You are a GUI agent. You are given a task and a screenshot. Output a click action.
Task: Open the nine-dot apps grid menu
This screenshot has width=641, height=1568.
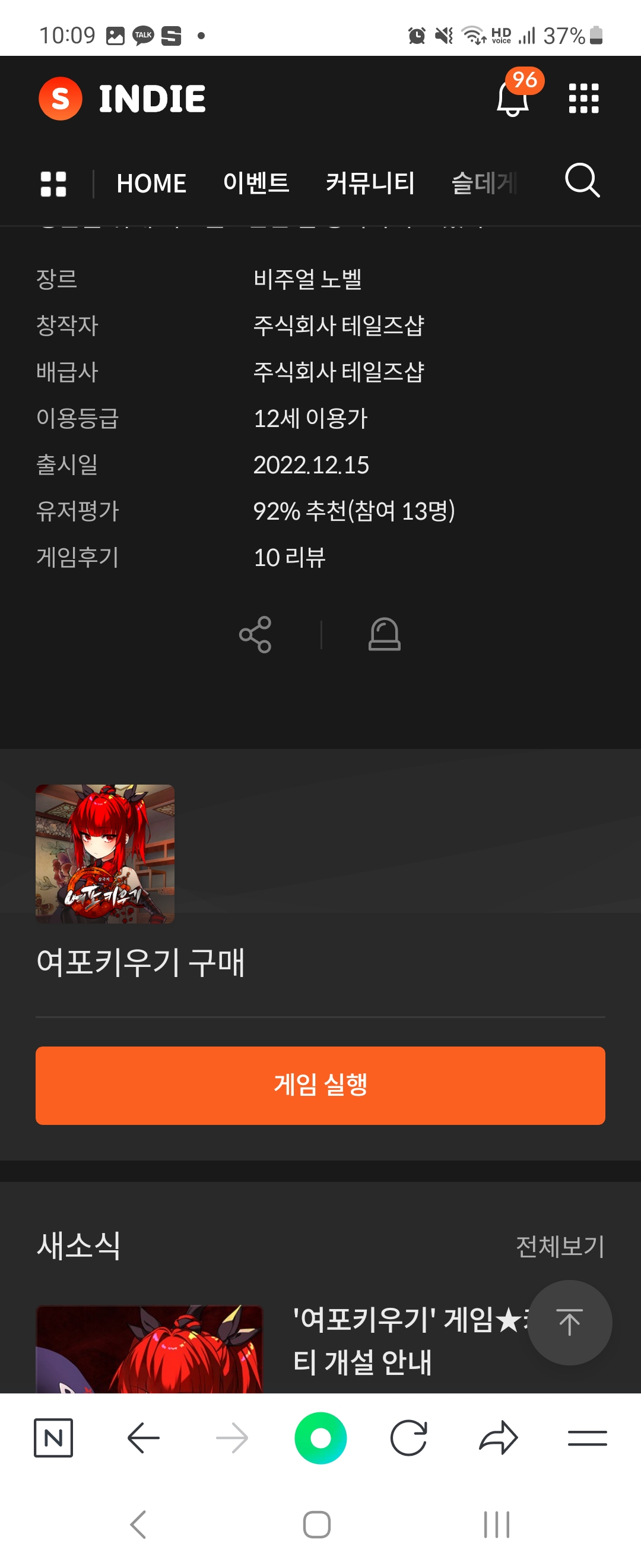(x=583, y=99)
